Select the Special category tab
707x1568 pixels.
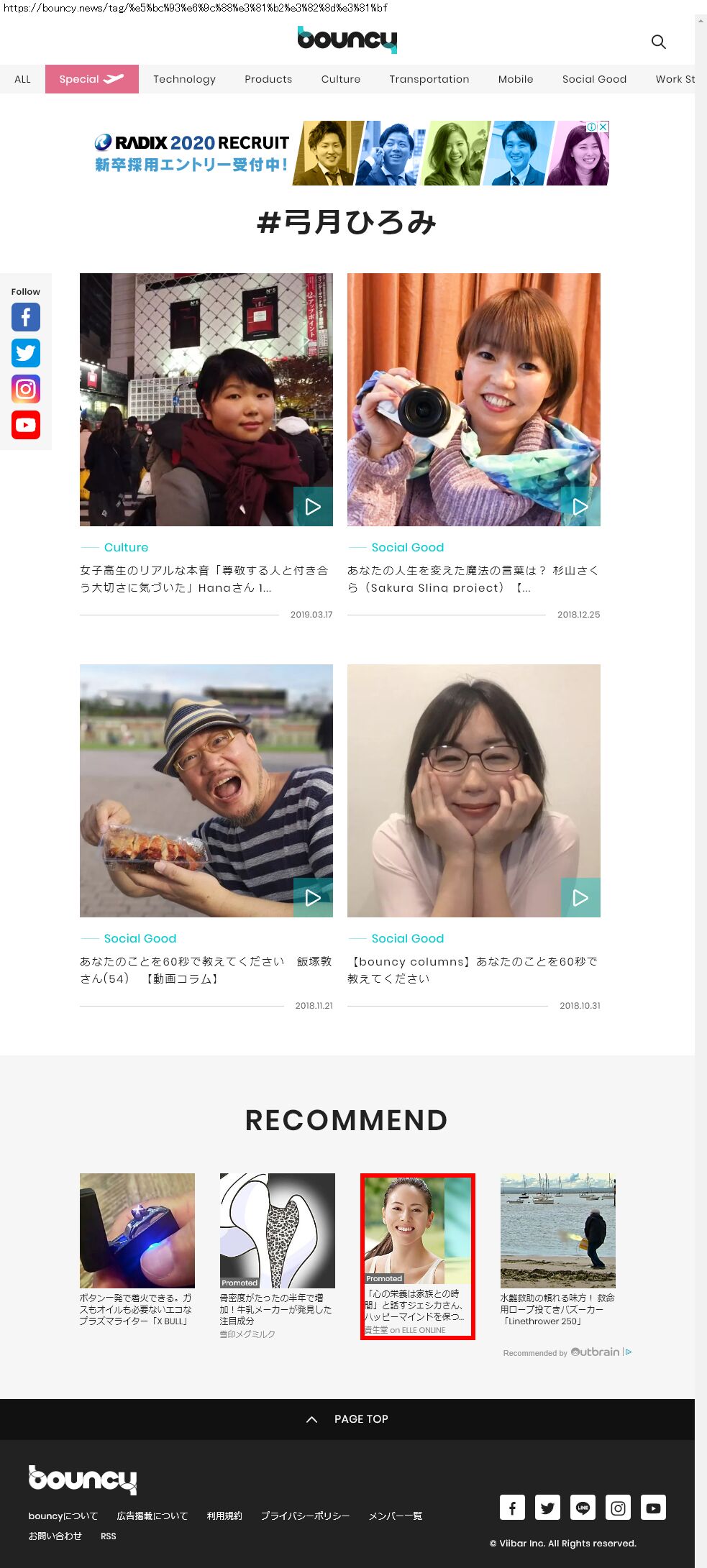click(91, 79)
